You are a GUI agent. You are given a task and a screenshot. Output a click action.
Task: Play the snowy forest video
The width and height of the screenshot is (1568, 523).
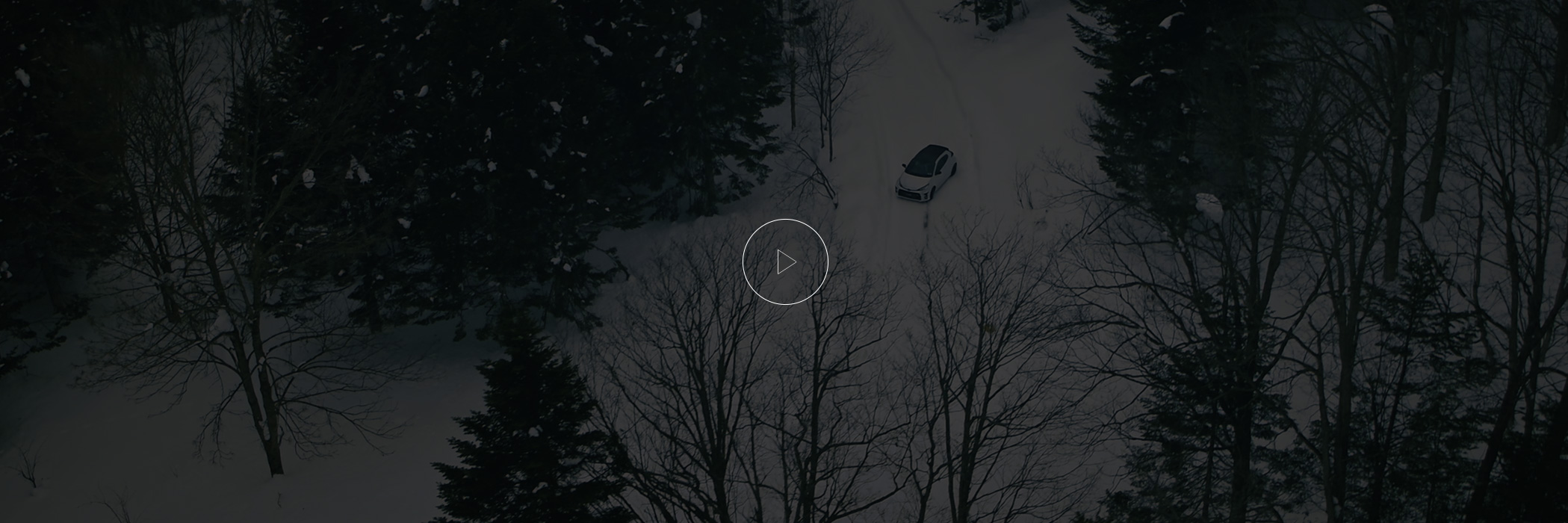pos(785,261)
